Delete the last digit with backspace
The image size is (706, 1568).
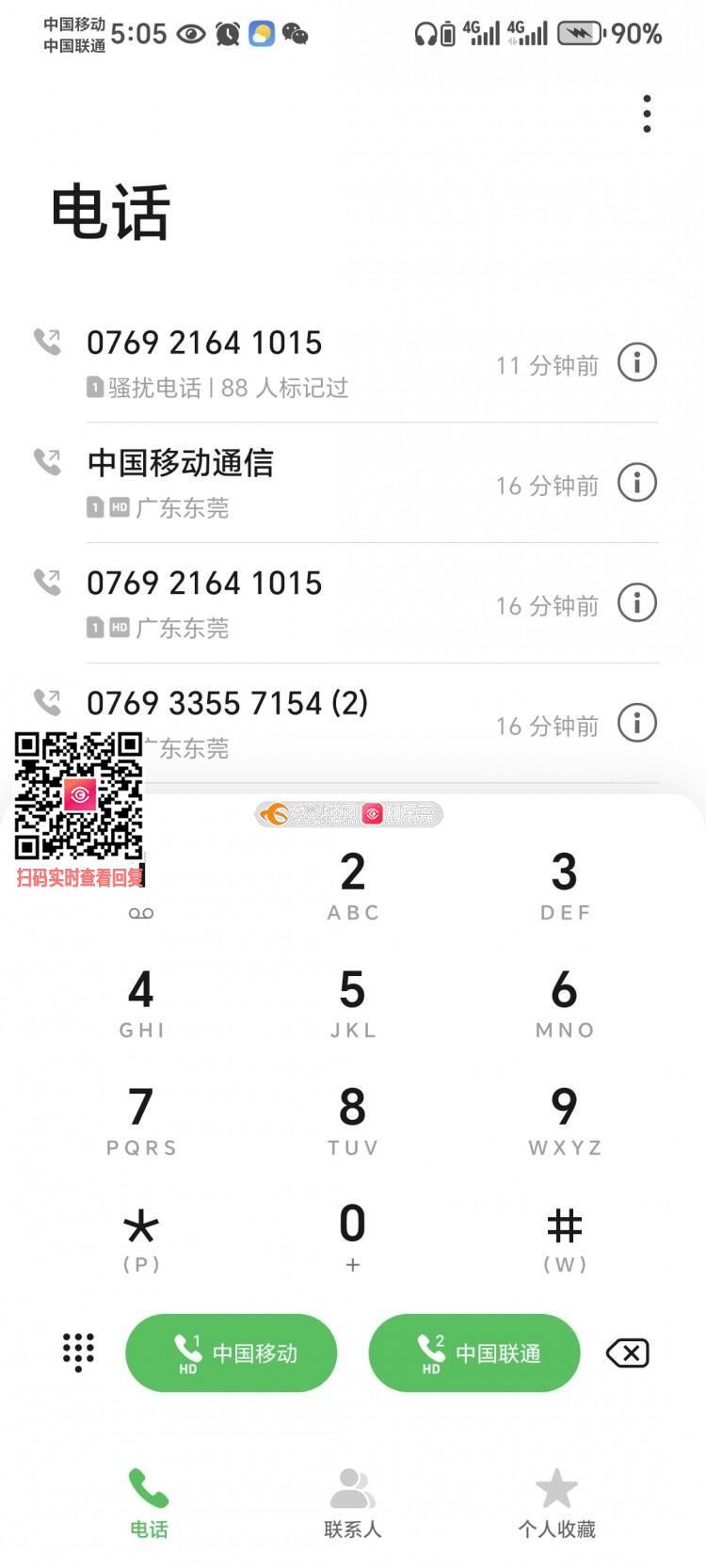tap(628, 1353)
